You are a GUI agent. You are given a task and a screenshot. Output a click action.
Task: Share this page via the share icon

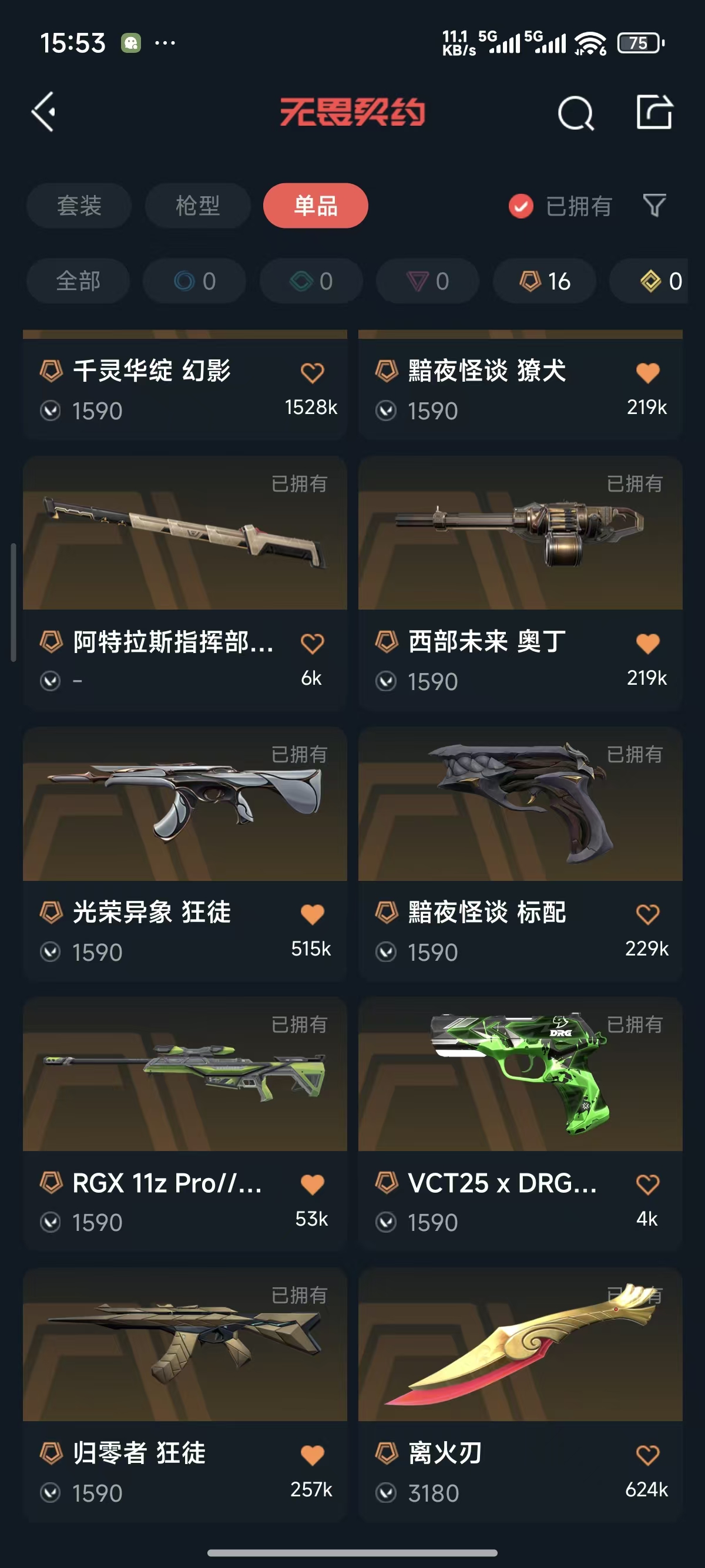654,112
